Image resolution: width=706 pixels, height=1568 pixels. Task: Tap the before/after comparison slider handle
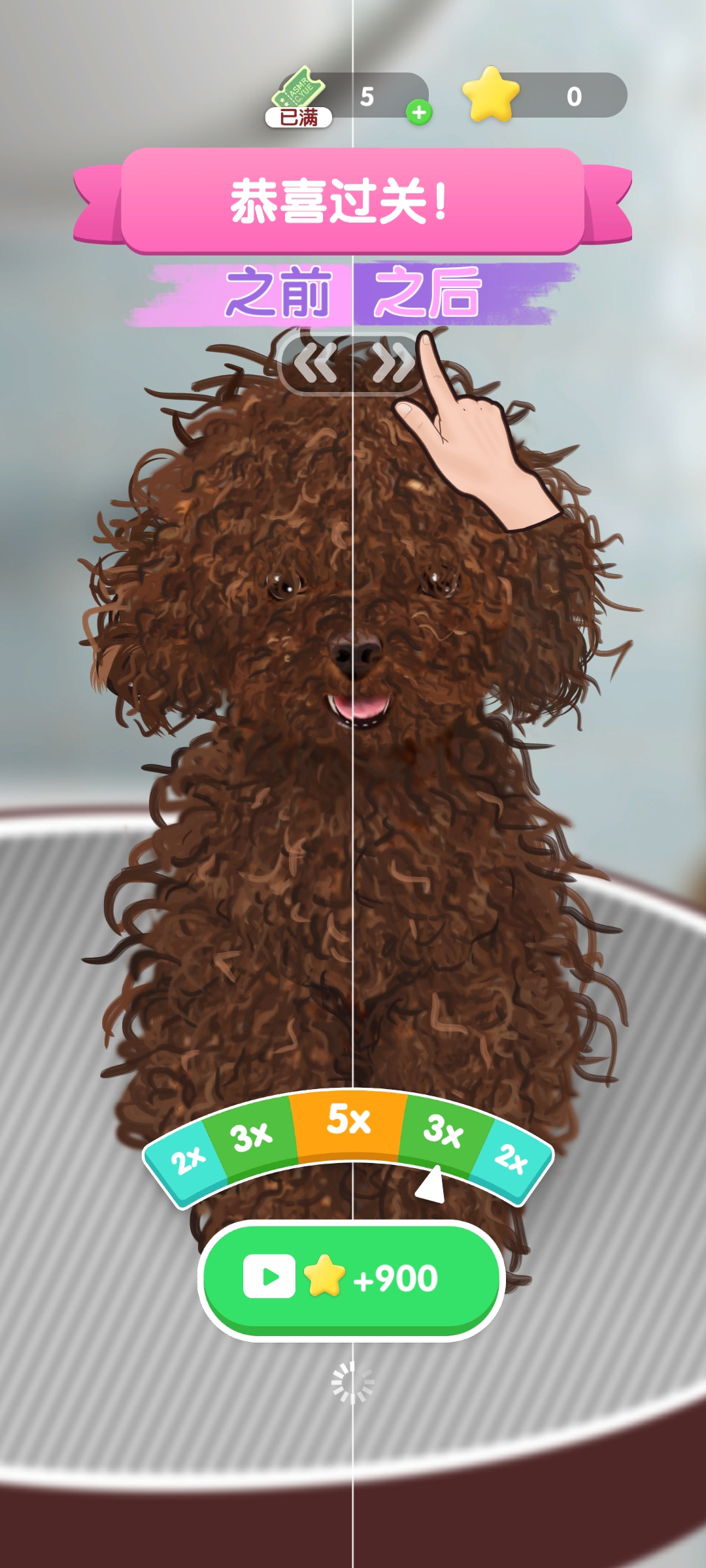click(x=353, y=364)
